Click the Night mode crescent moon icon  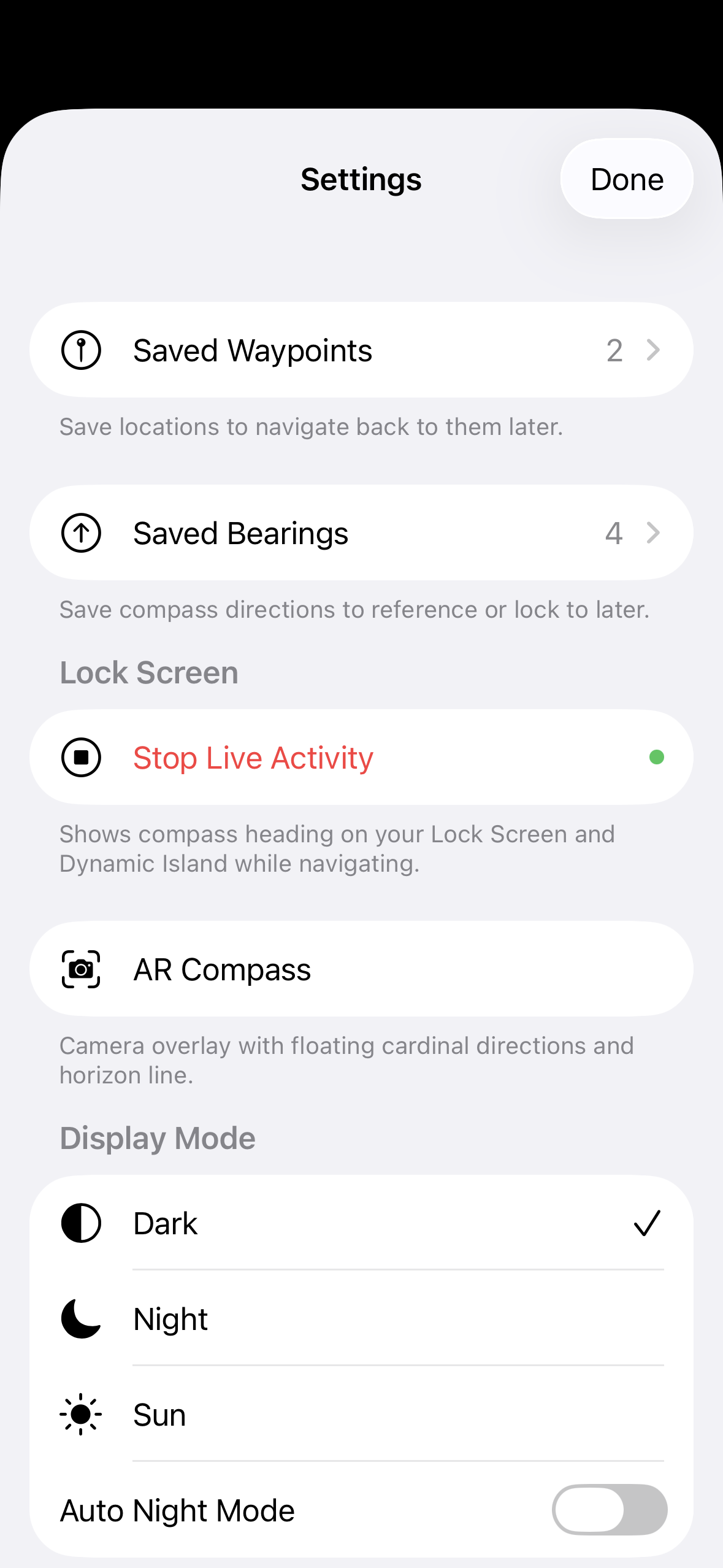tap(80, 1318)
